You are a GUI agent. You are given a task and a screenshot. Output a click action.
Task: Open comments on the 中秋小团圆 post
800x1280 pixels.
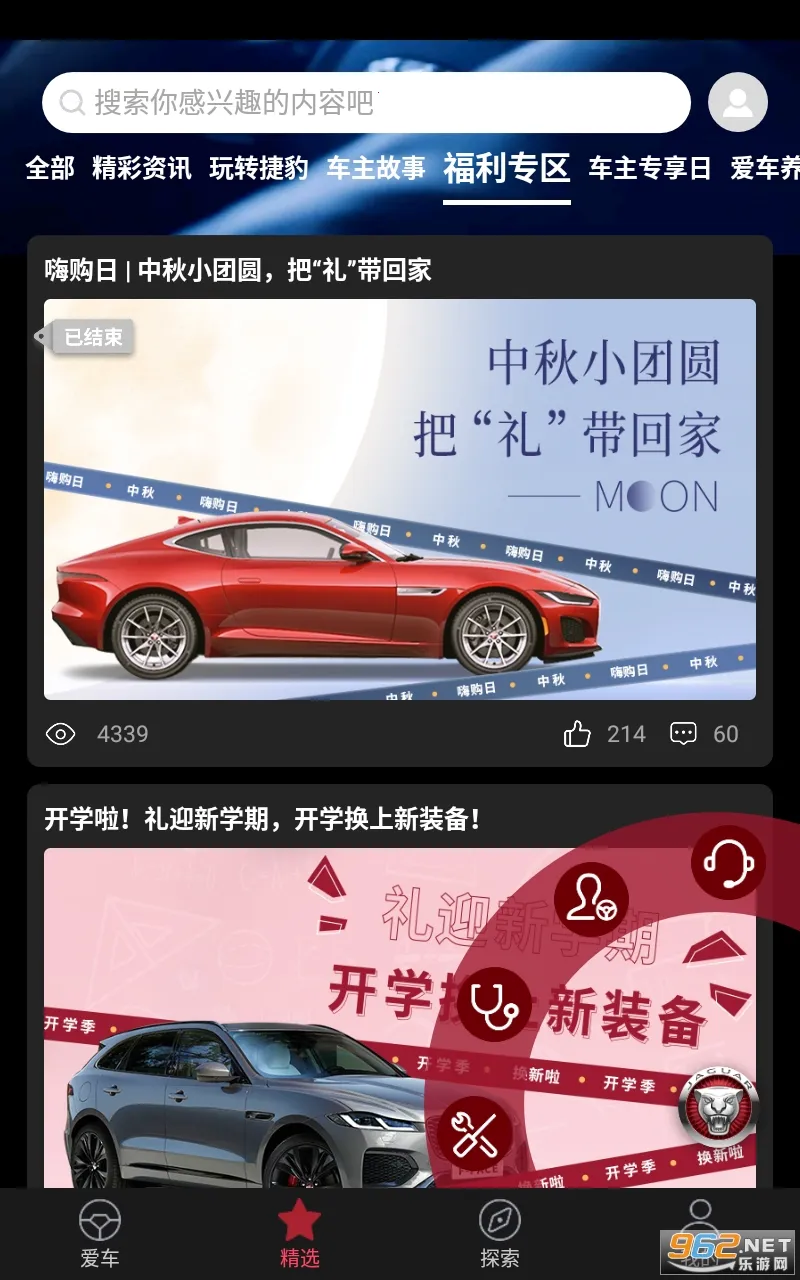[684, 735]
